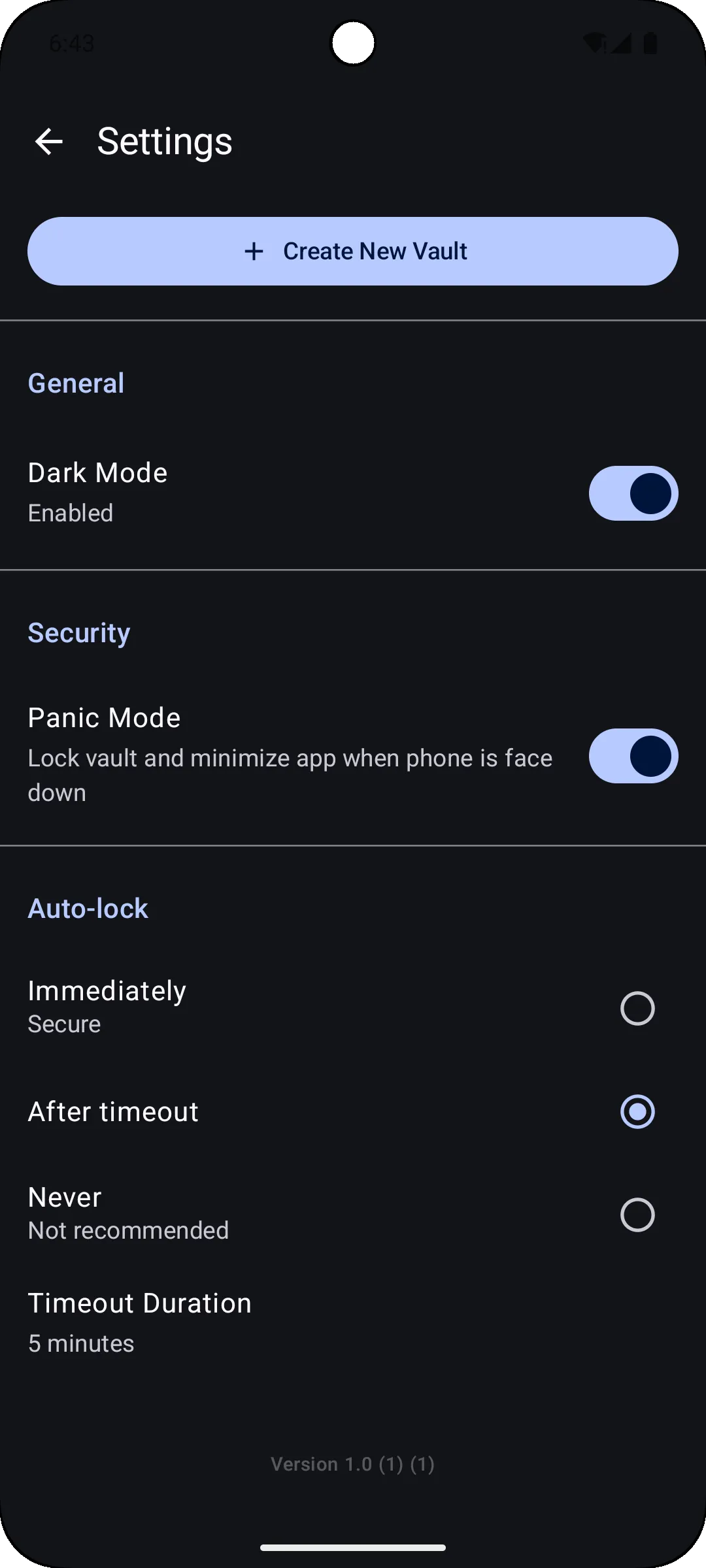Tap Create New Vault button

click(x=353, y=252)
